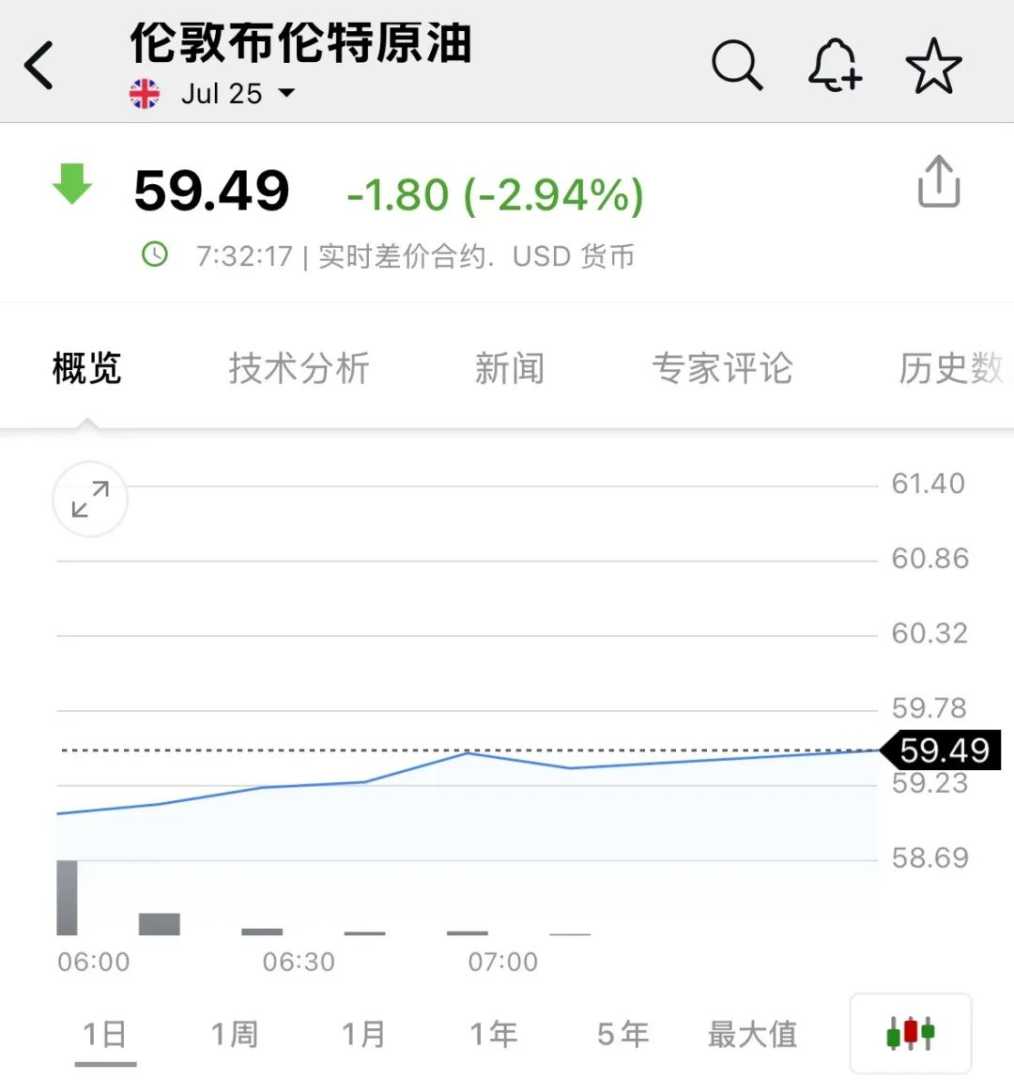The width and height of the screenshot is (1014, 1080).
Task: Add Brent crude to the watchlist star
Action: coord(933,67)
